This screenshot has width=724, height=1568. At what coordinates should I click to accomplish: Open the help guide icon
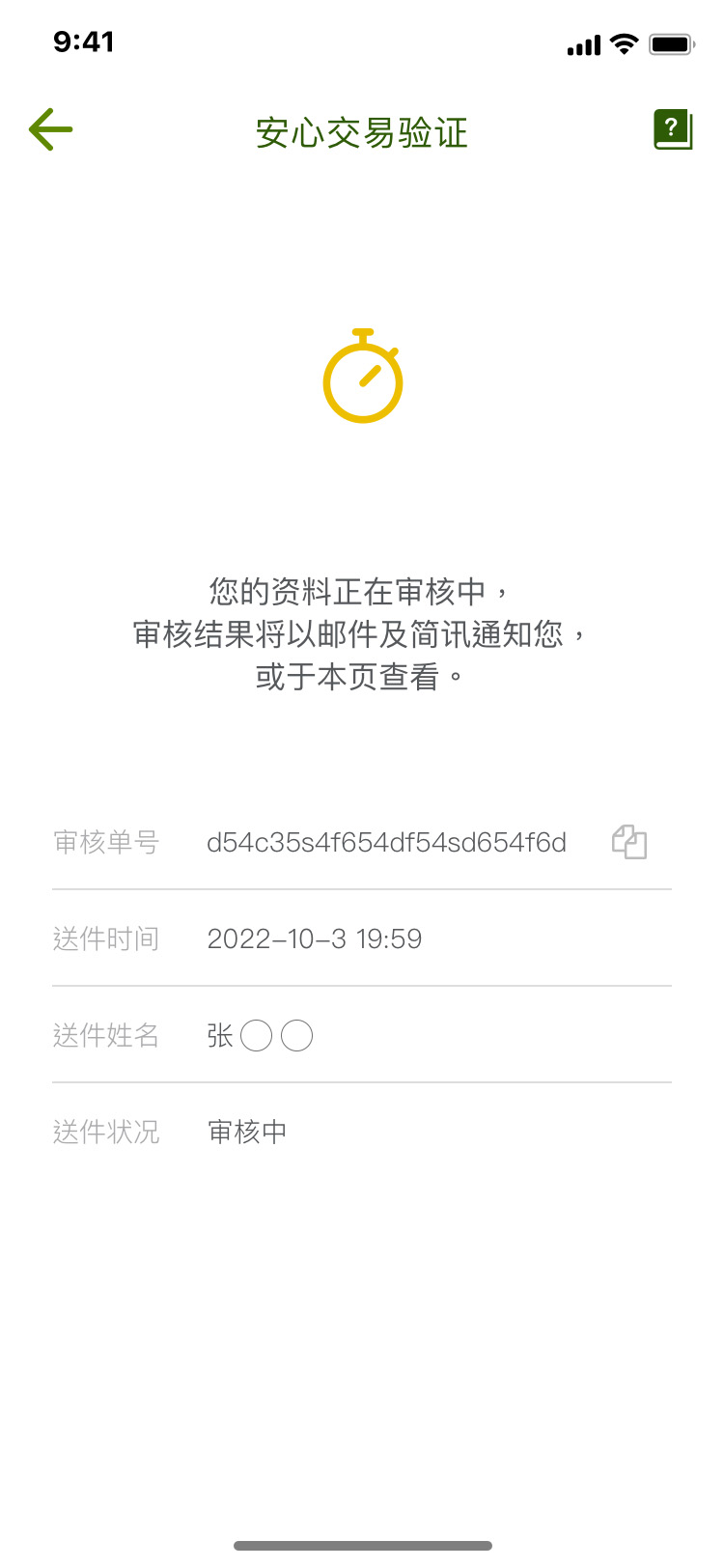tap(673, 129)
